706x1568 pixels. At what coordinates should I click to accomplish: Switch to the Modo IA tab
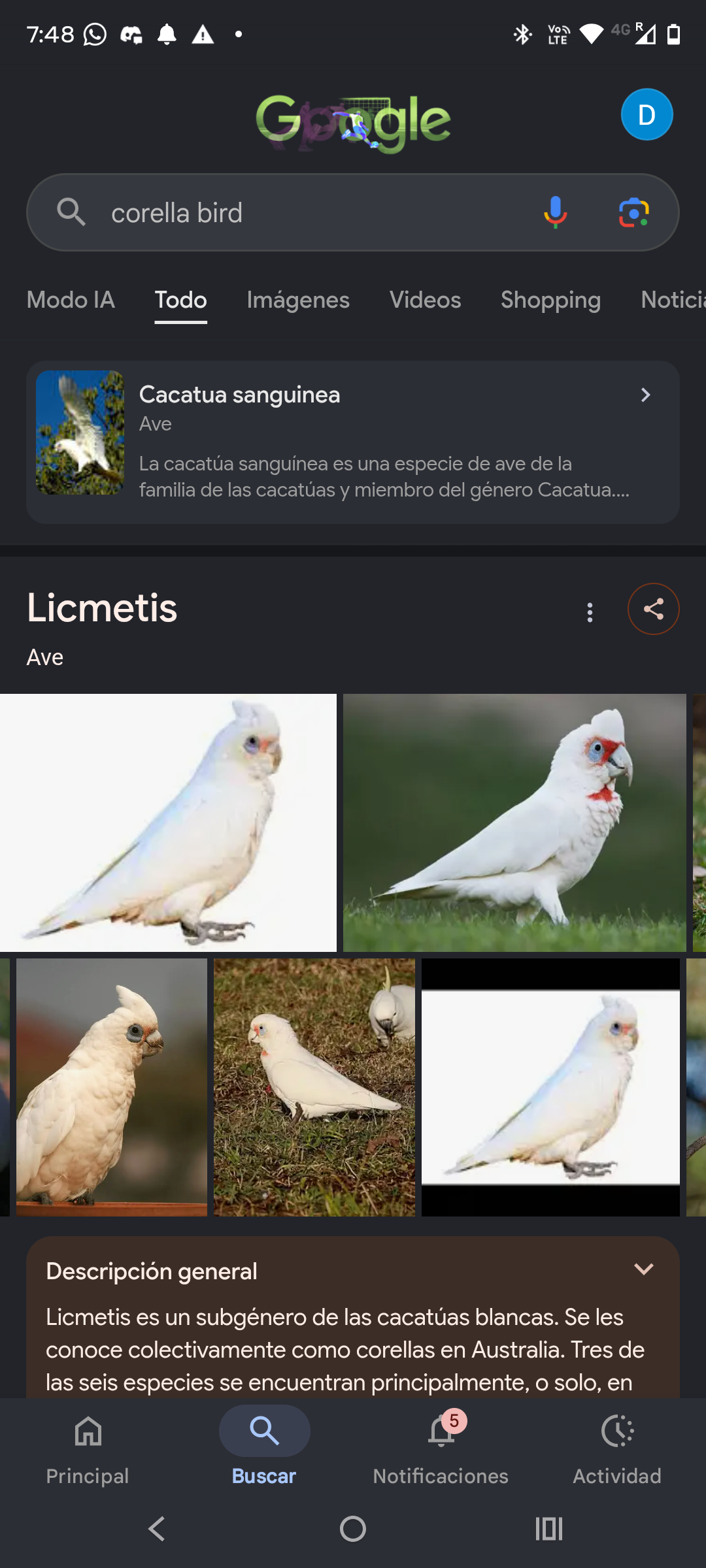71,300
